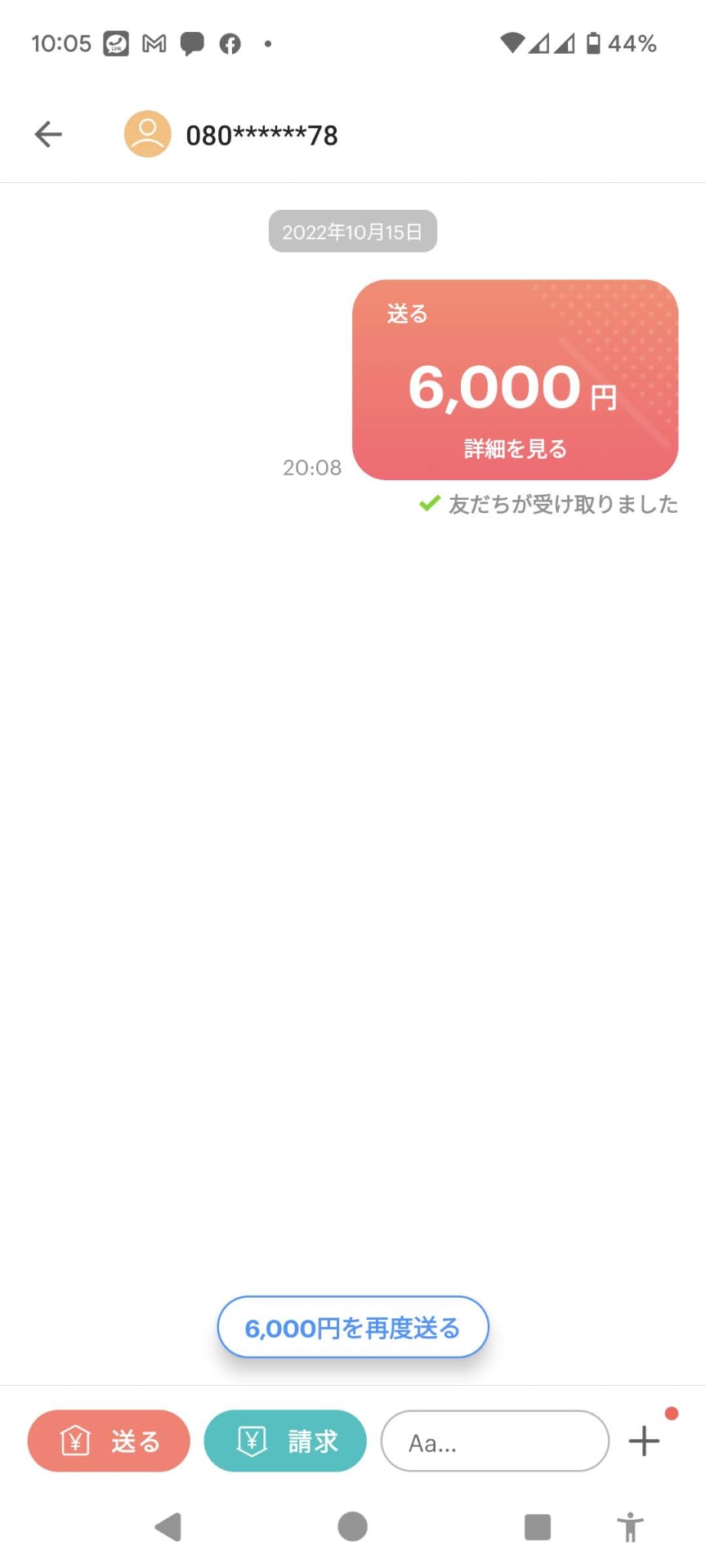Tap the messaging notification icon in status bar
Screen dimensions: 706x1568
pyautogui.click(x=191, y=43)
